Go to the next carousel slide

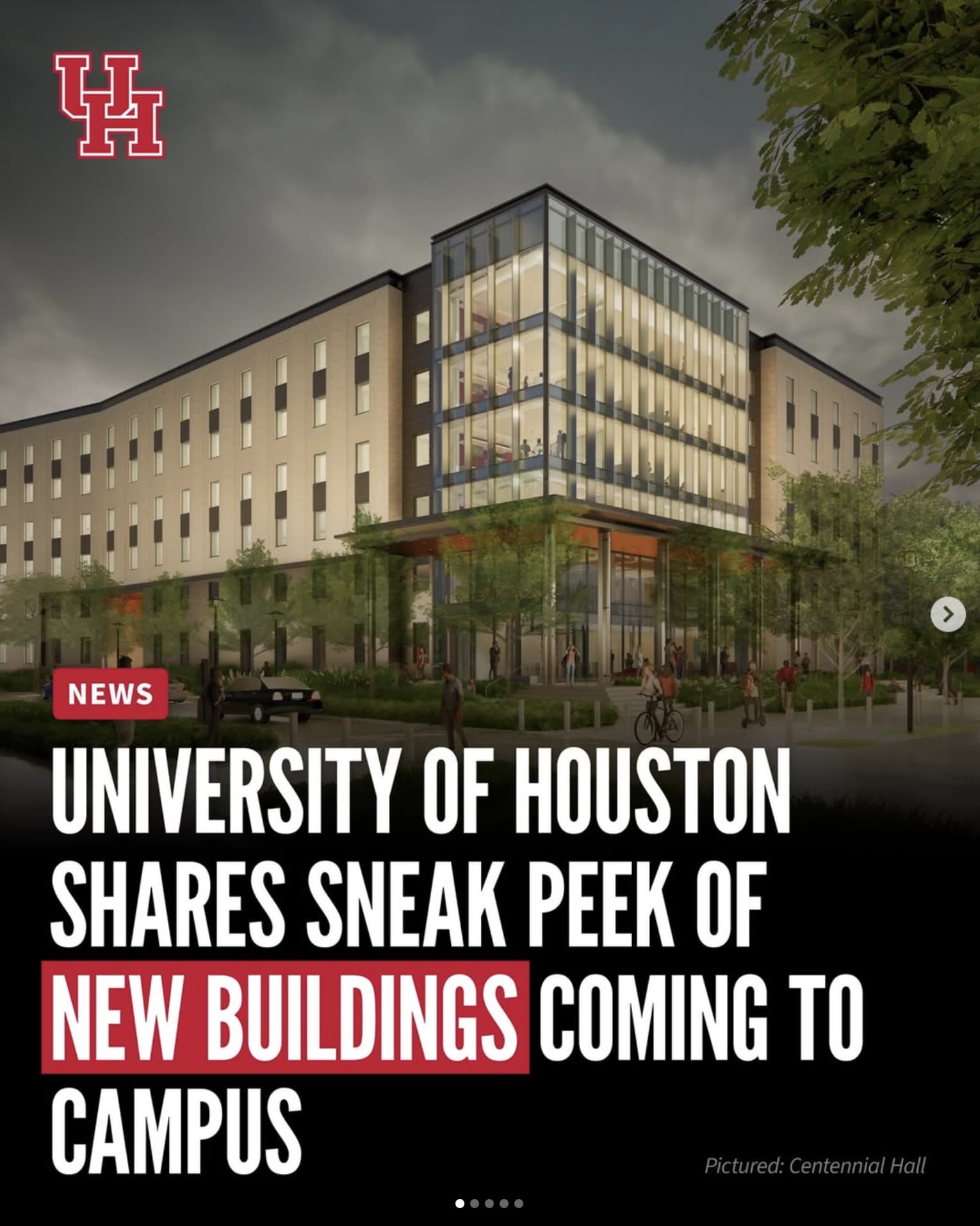pos(947,614)
